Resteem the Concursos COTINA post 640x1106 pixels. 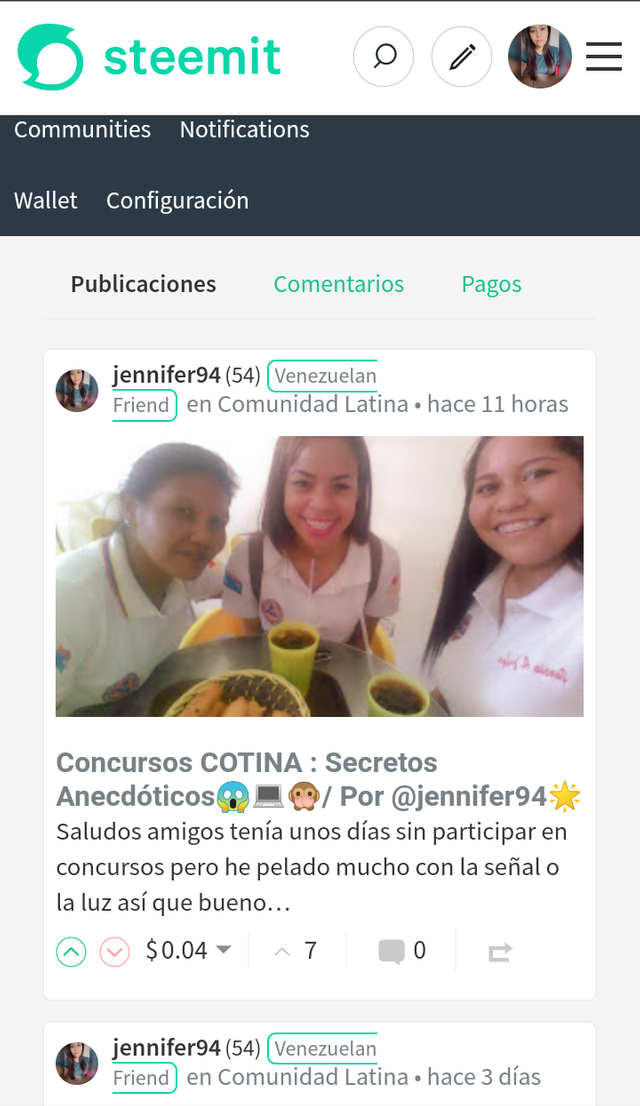(x=500, y=952)
